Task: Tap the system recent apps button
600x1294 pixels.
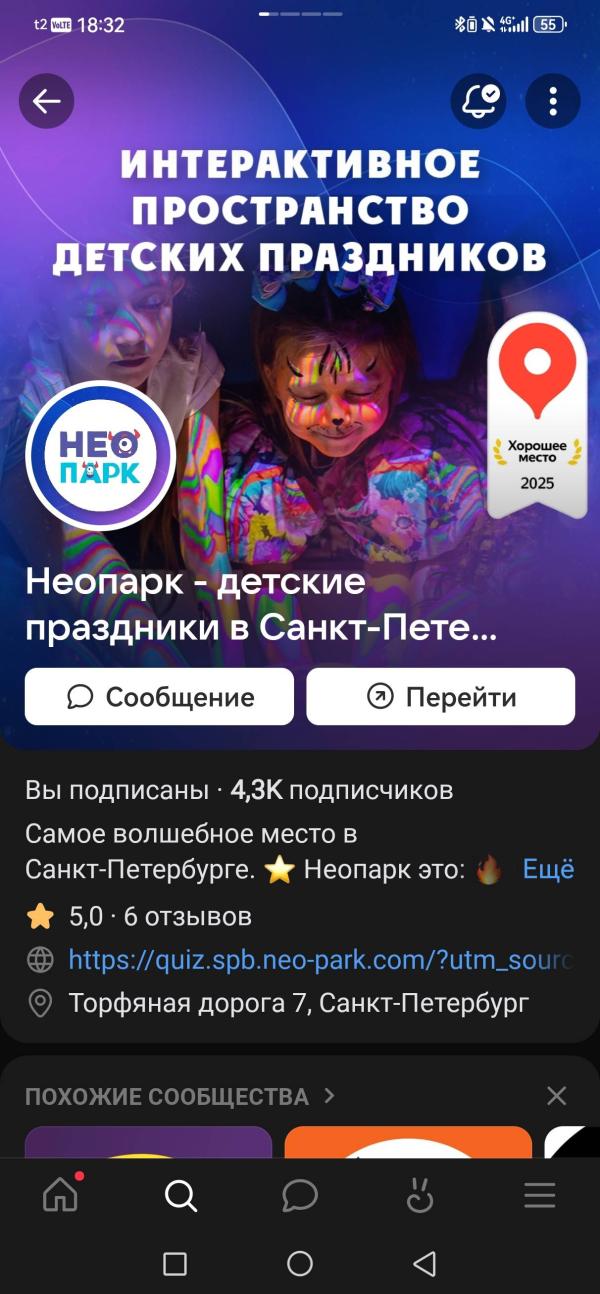Action: pyautogui.click(x=175, y=1264)
